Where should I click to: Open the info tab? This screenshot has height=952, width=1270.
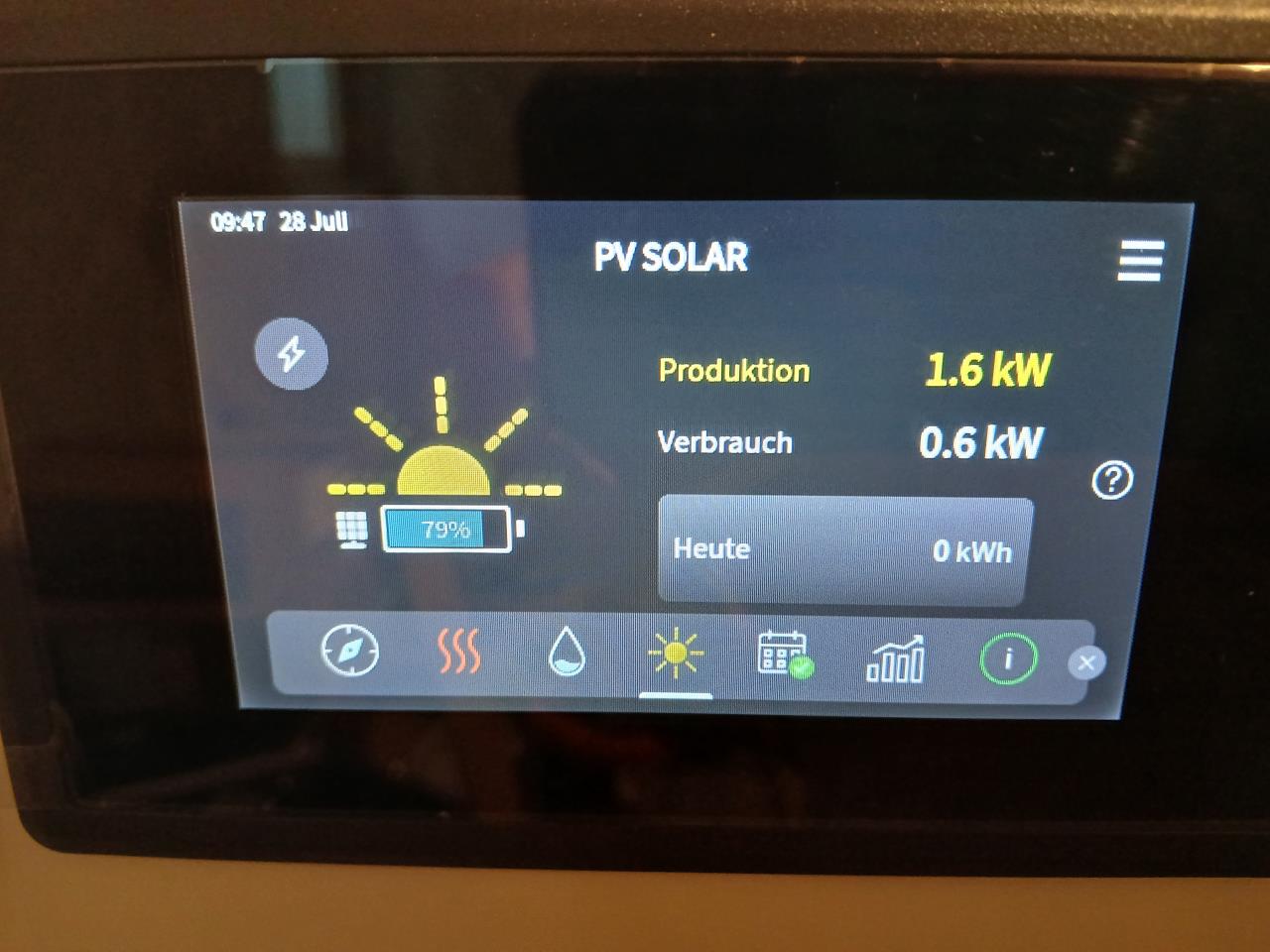(x=1007, y=659)
